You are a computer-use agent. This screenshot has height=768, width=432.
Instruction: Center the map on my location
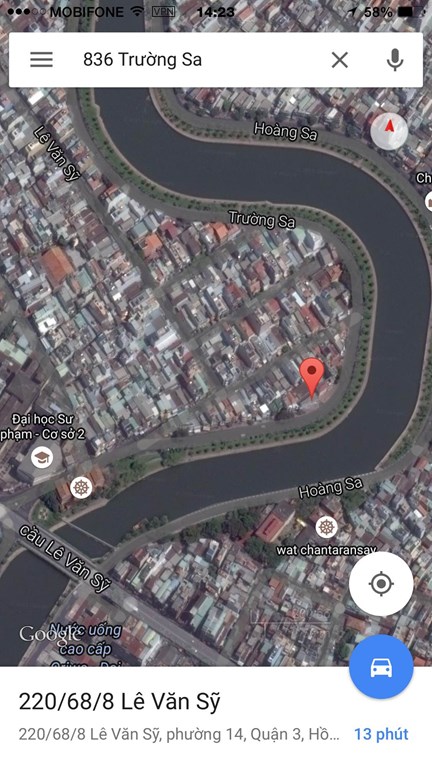381,583
